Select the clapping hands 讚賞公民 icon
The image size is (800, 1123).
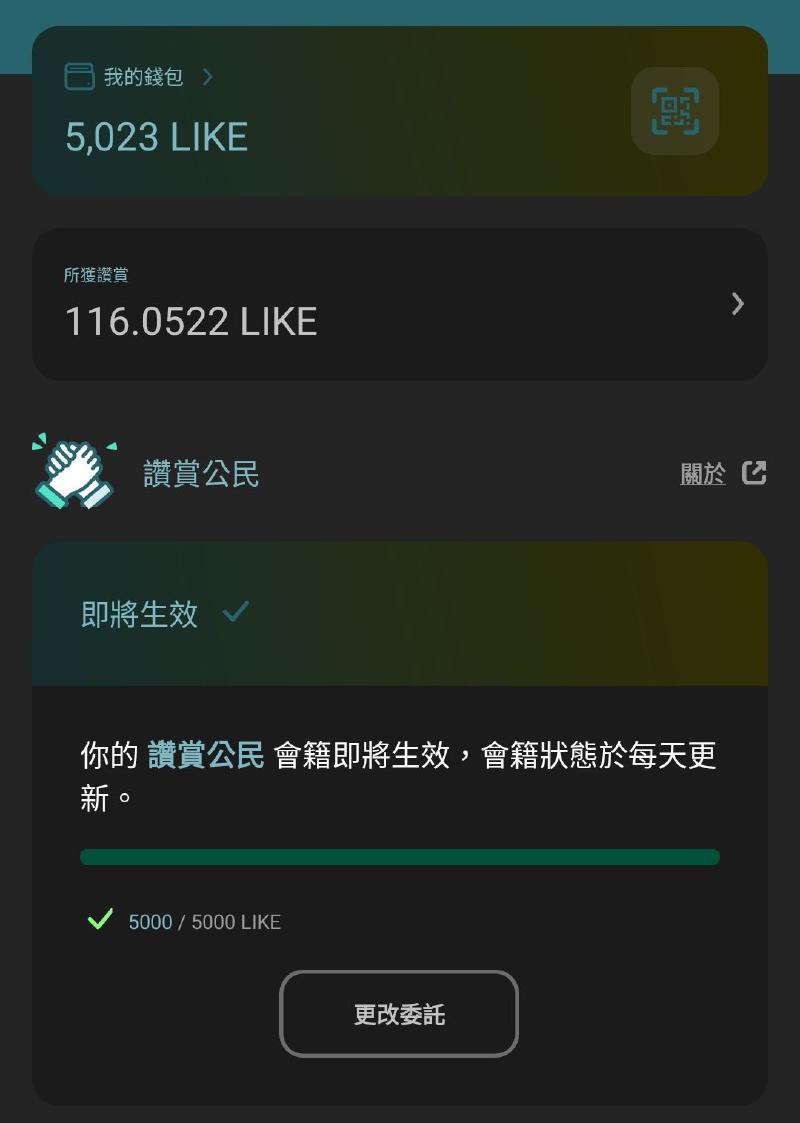pyautogui.click(x=74, y=470)
